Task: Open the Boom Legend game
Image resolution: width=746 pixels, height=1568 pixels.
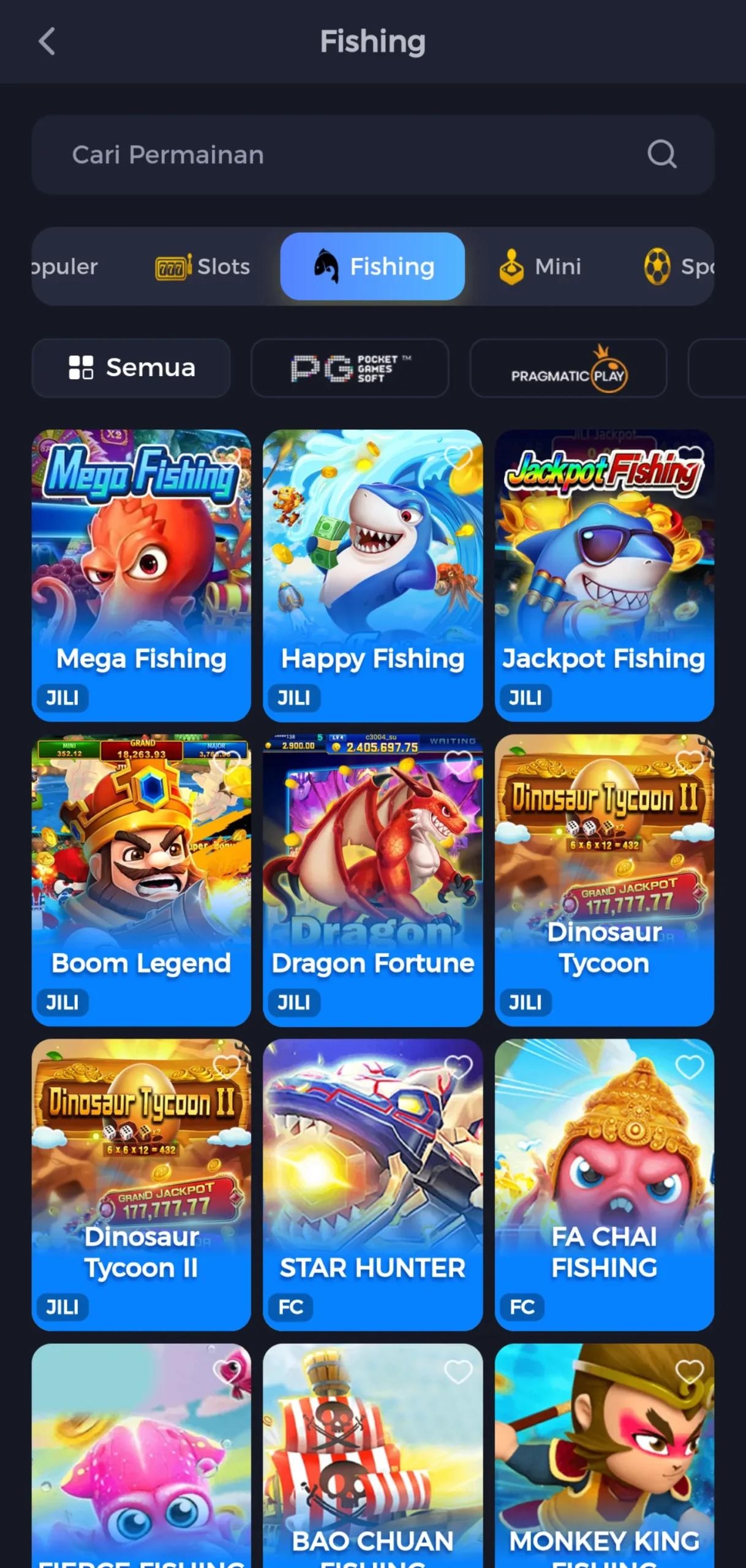Action: 141,880
